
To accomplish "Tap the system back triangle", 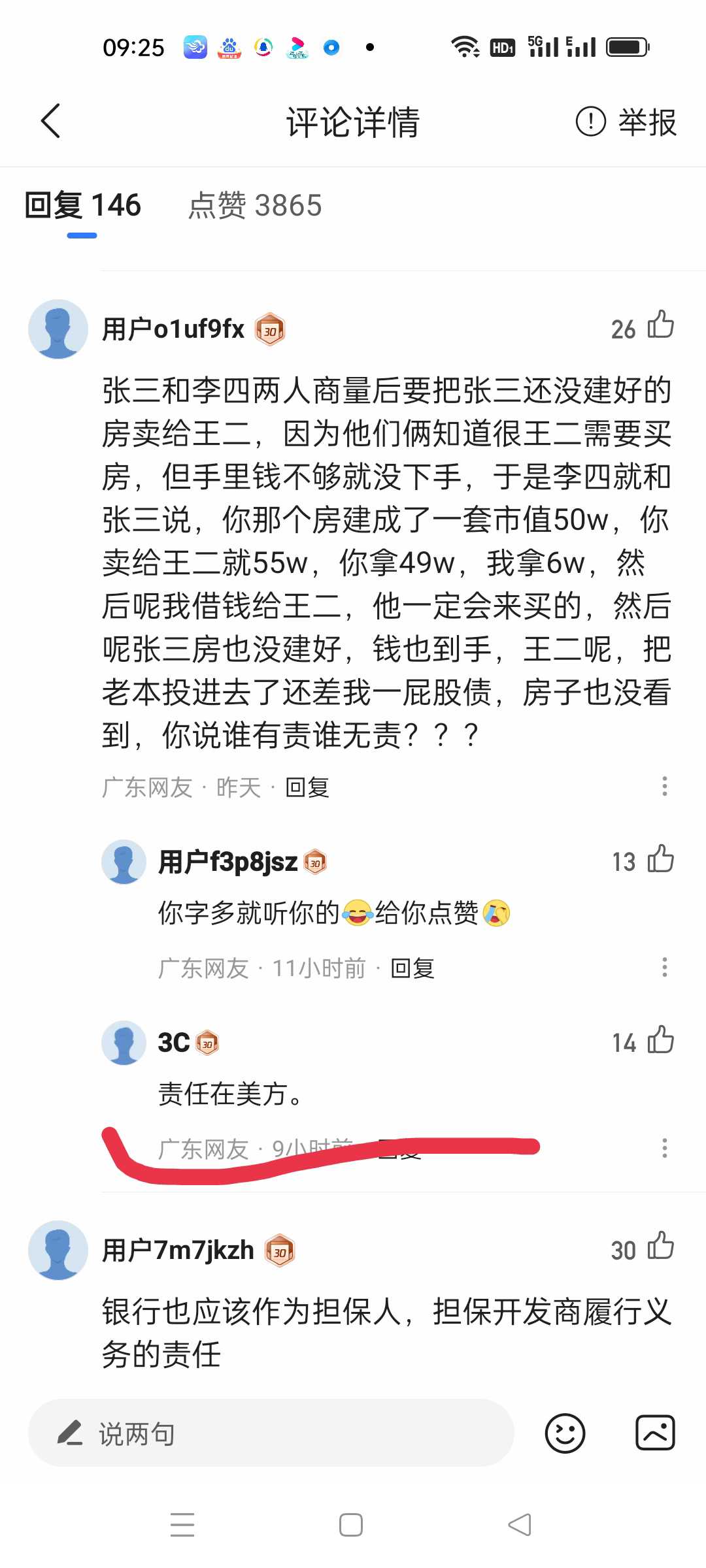I will coord(520,1525).
